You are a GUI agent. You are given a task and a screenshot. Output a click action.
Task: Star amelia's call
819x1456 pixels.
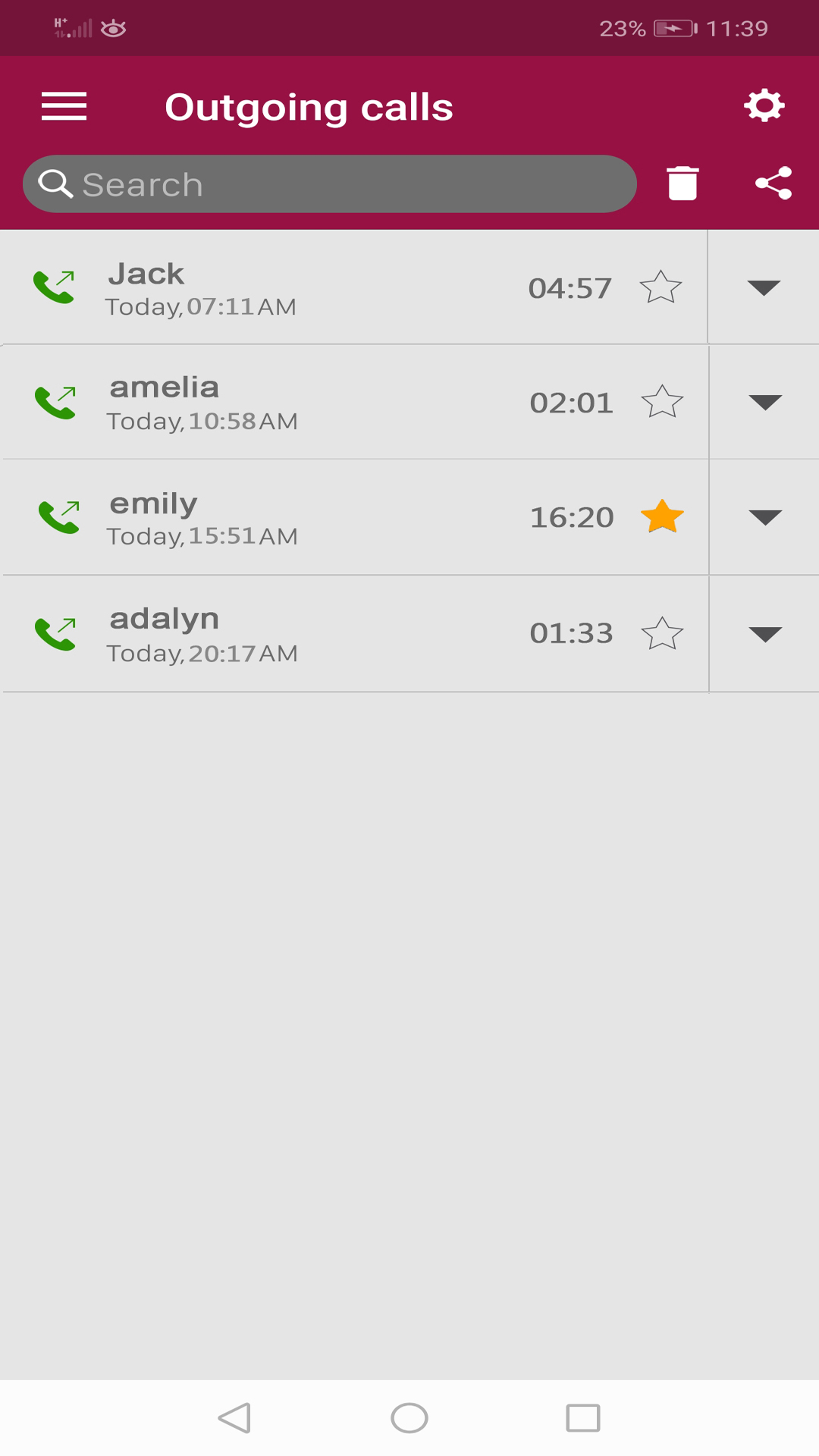(662, 402)
